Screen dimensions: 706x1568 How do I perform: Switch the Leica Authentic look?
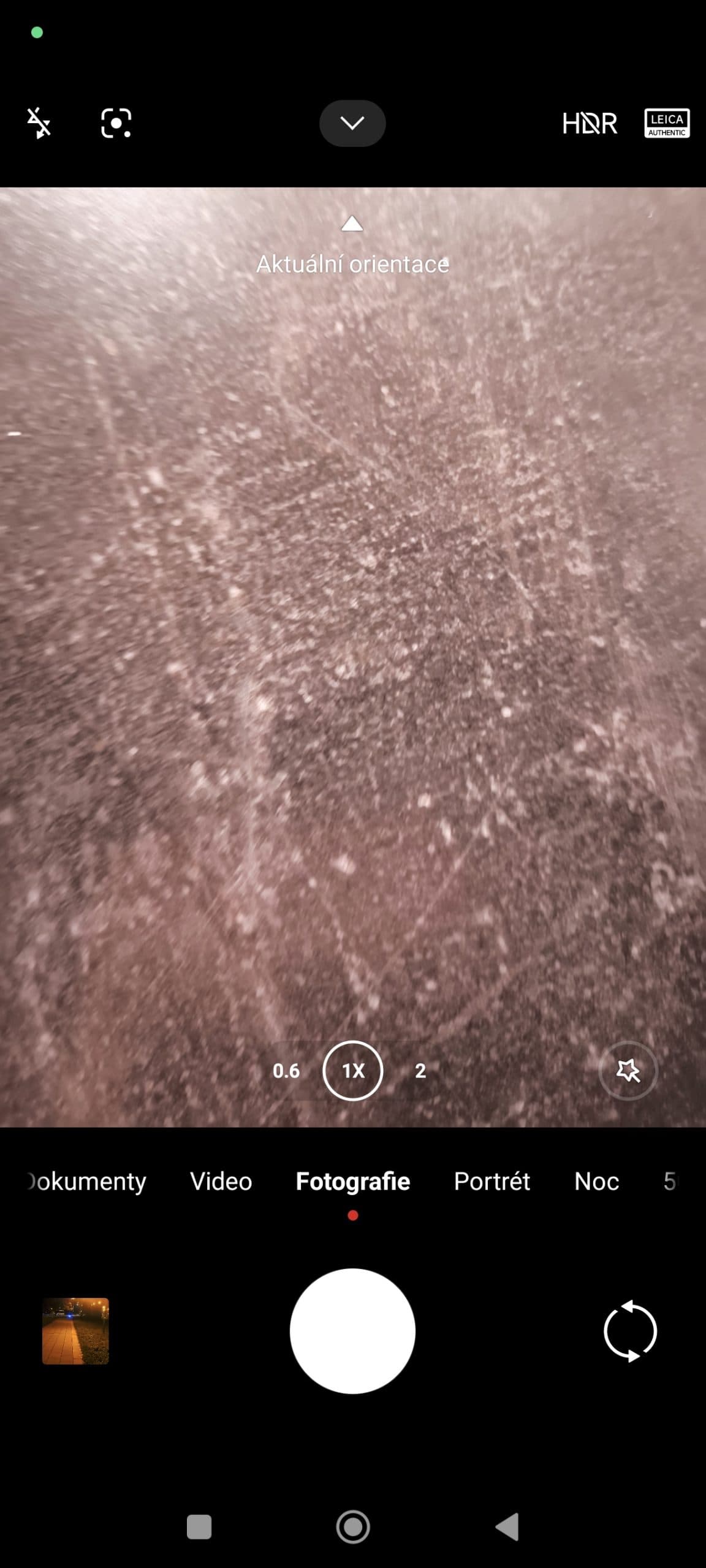click(667, 123)
